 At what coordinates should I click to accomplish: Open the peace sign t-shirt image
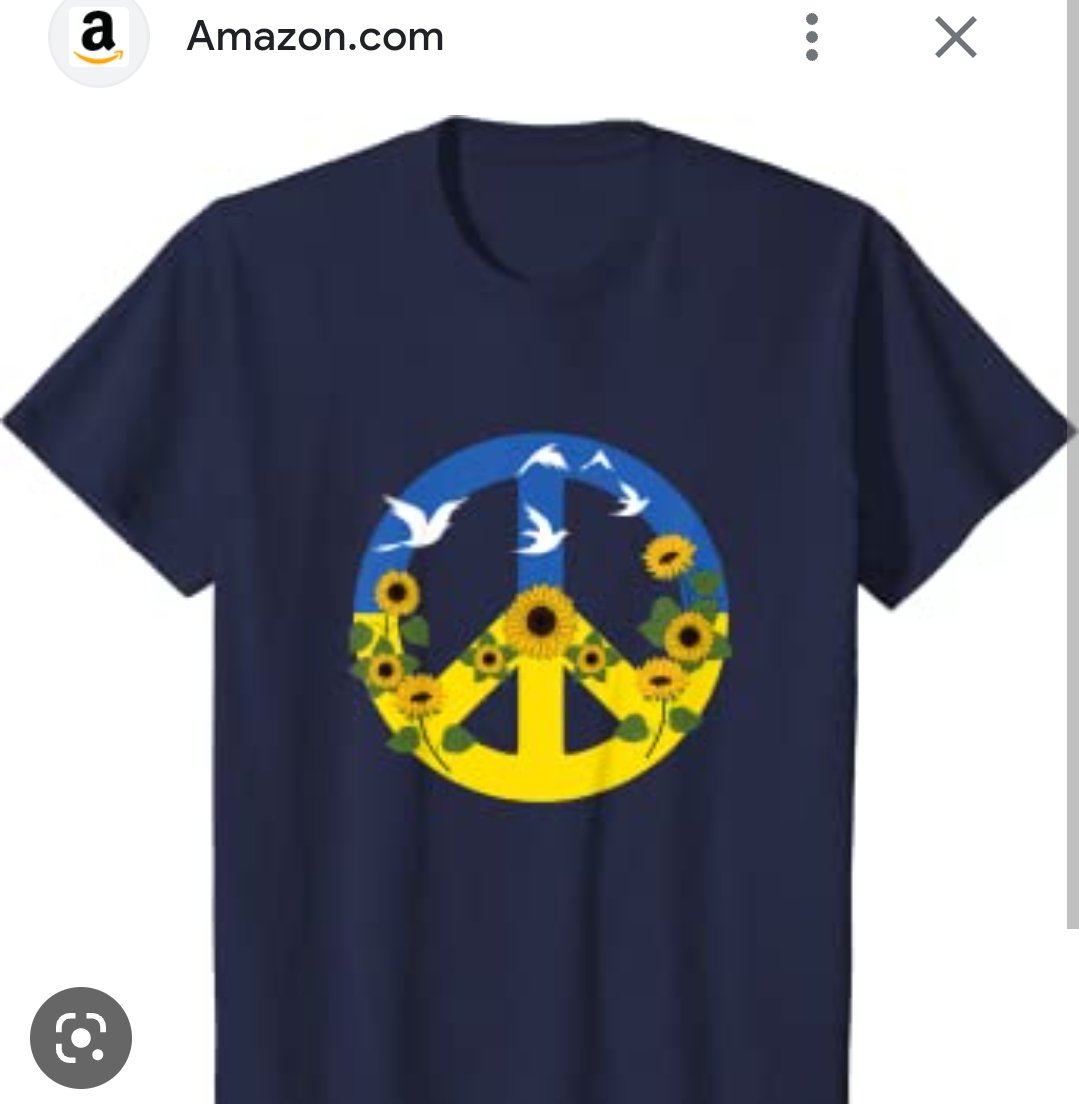tap(540, 600)
